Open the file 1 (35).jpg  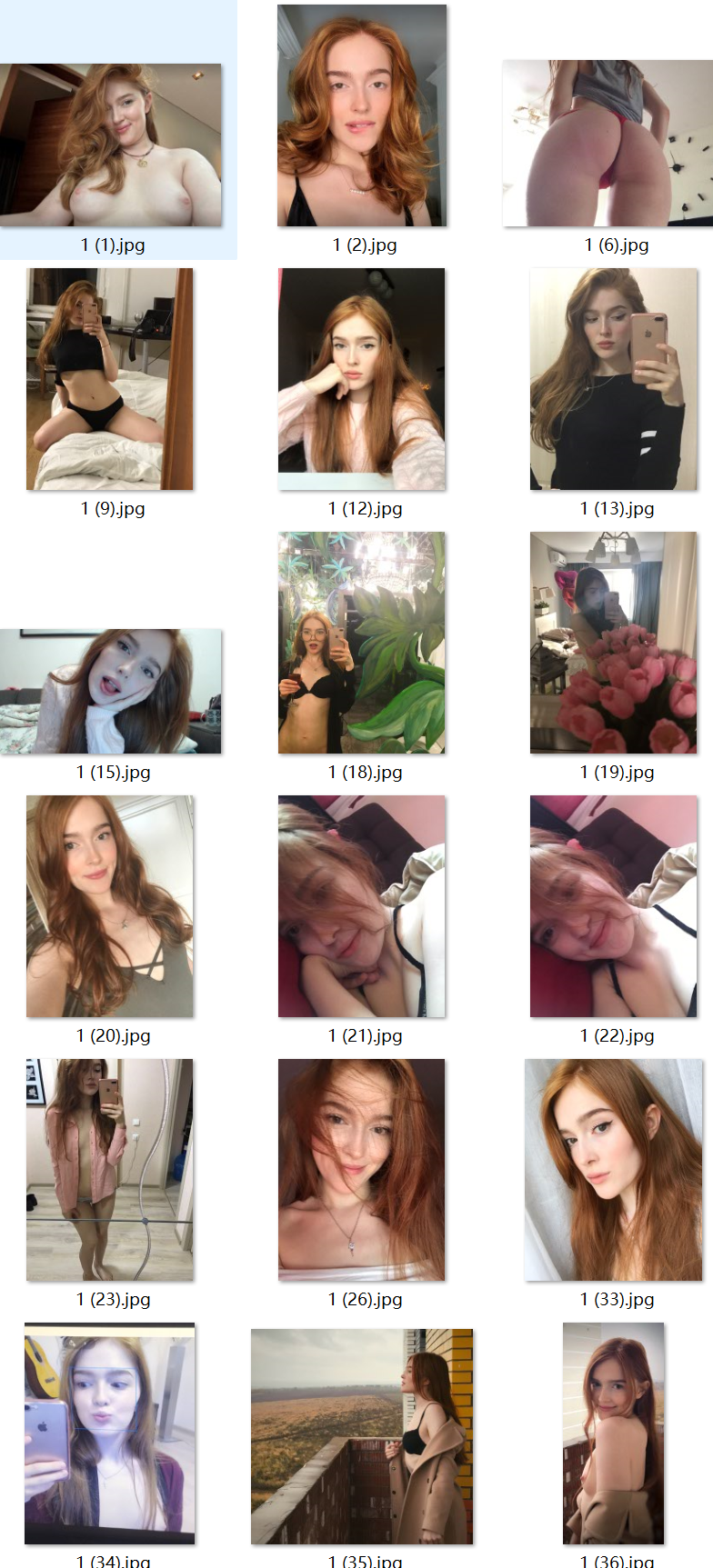click(x=362, y=1436)
